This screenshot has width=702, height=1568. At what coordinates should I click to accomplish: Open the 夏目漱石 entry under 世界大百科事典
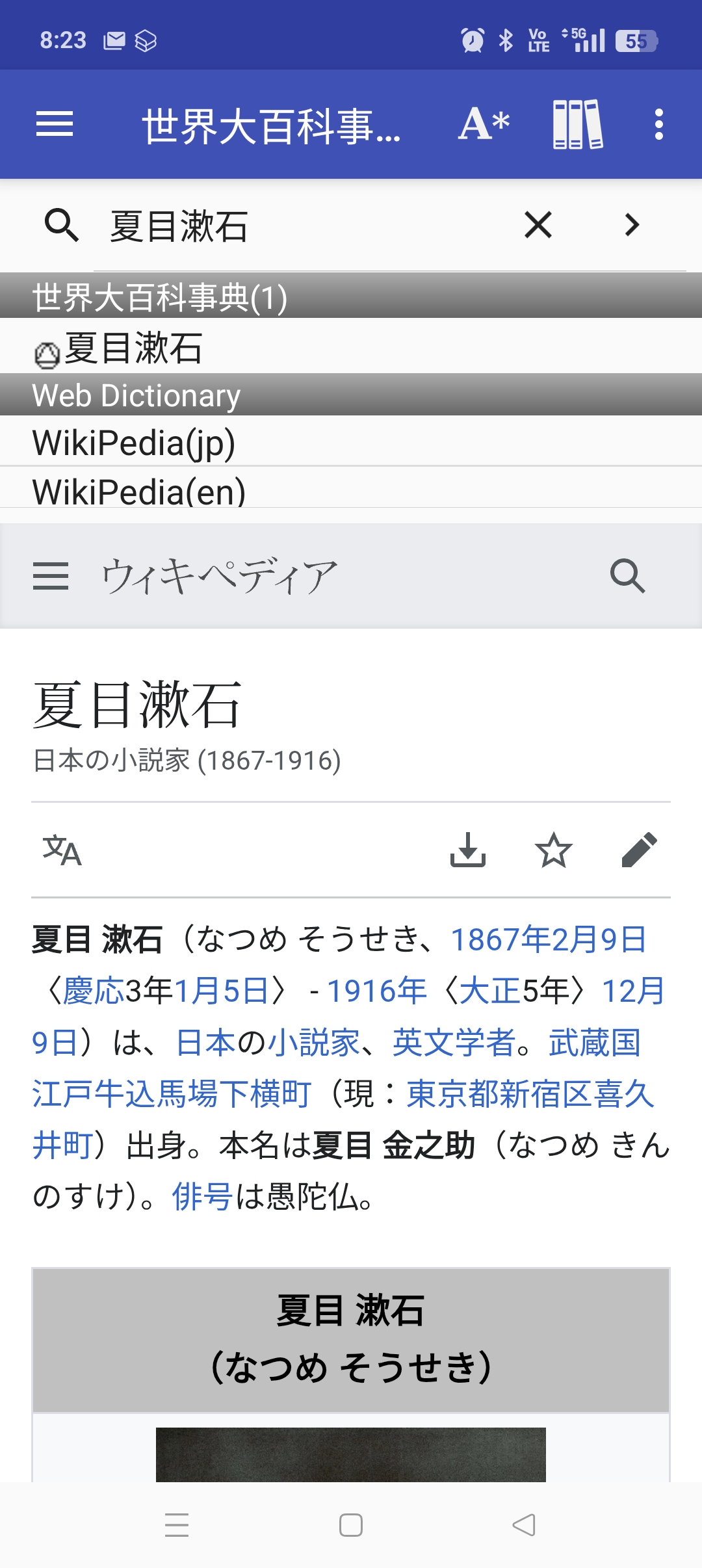(x=351, y=348)
